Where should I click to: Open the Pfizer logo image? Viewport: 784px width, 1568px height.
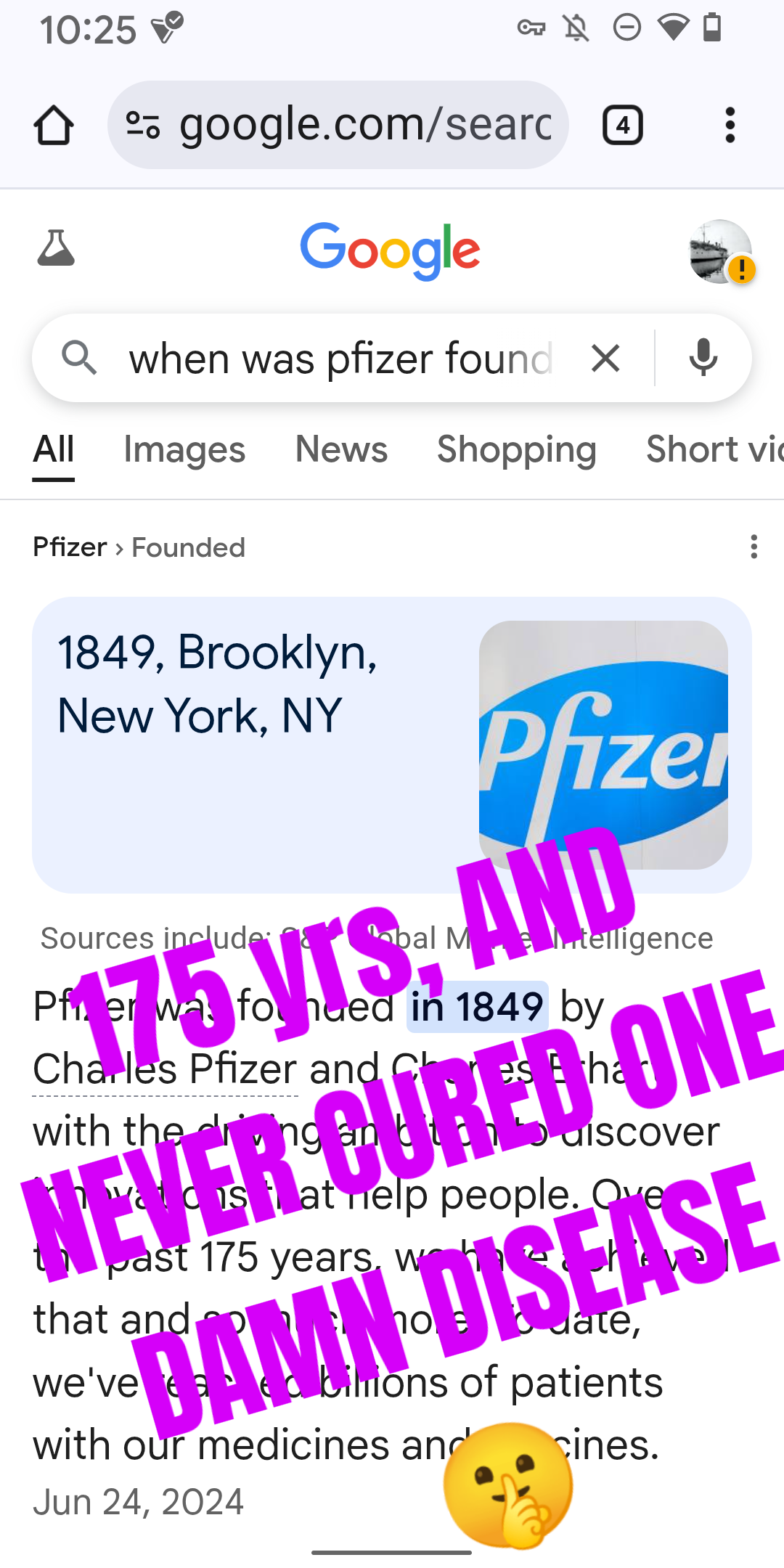pos(603,744)
